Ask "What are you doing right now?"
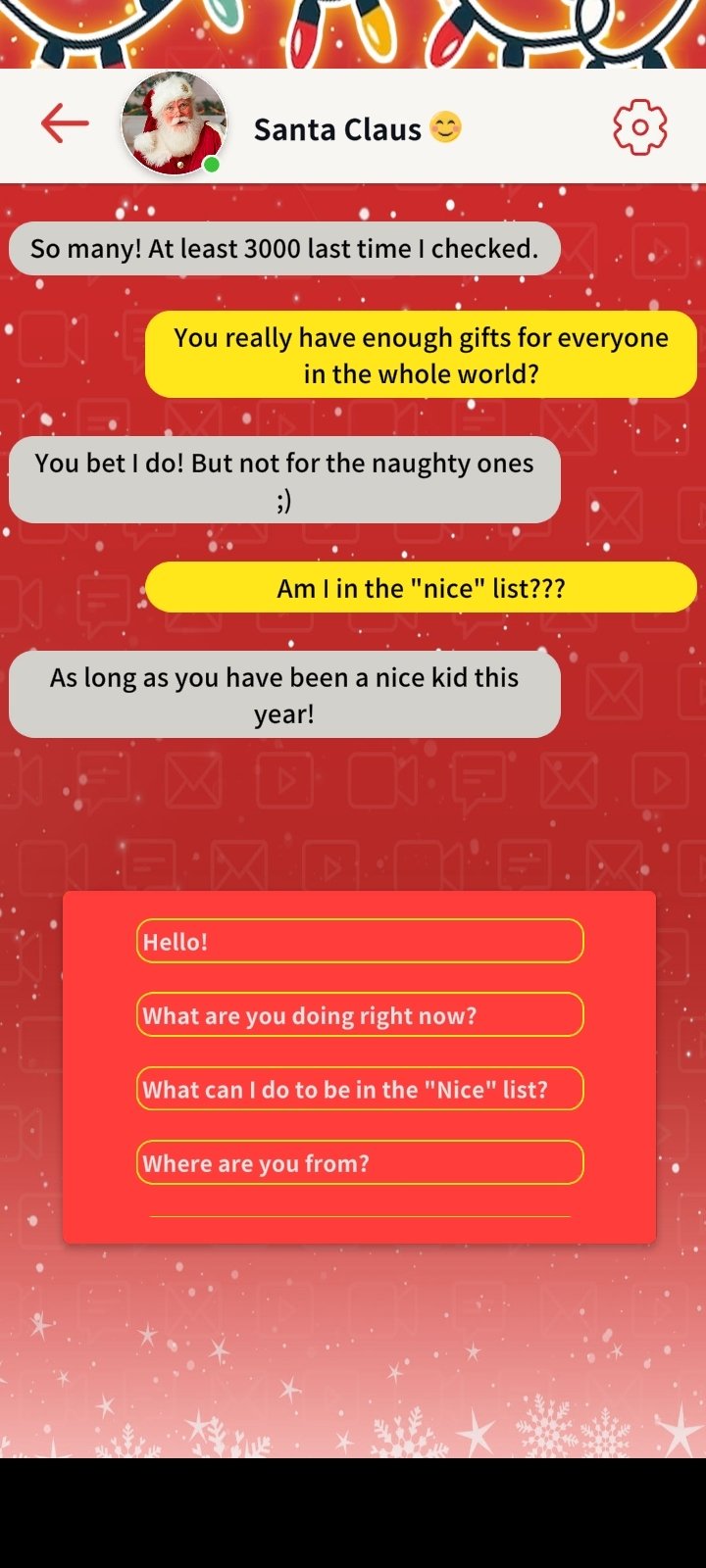Screen dimensions: 706x1568 tap(360, 1014)
